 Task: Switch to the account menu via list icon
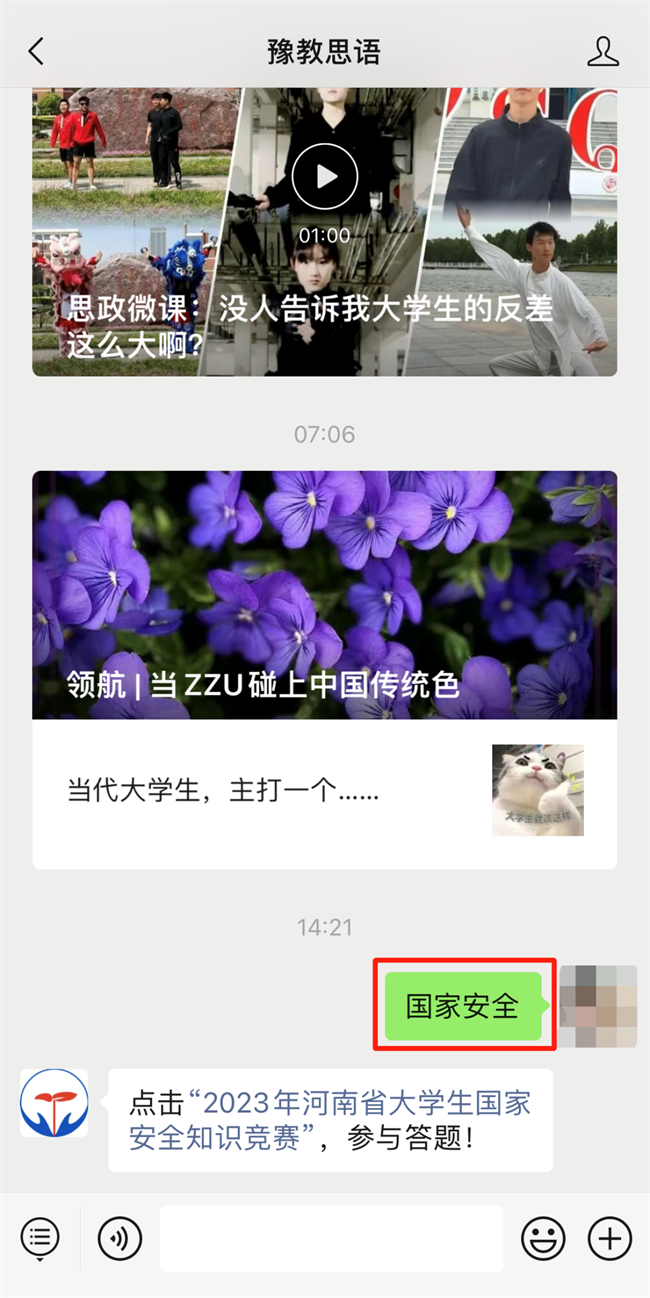click(40, 1240)
